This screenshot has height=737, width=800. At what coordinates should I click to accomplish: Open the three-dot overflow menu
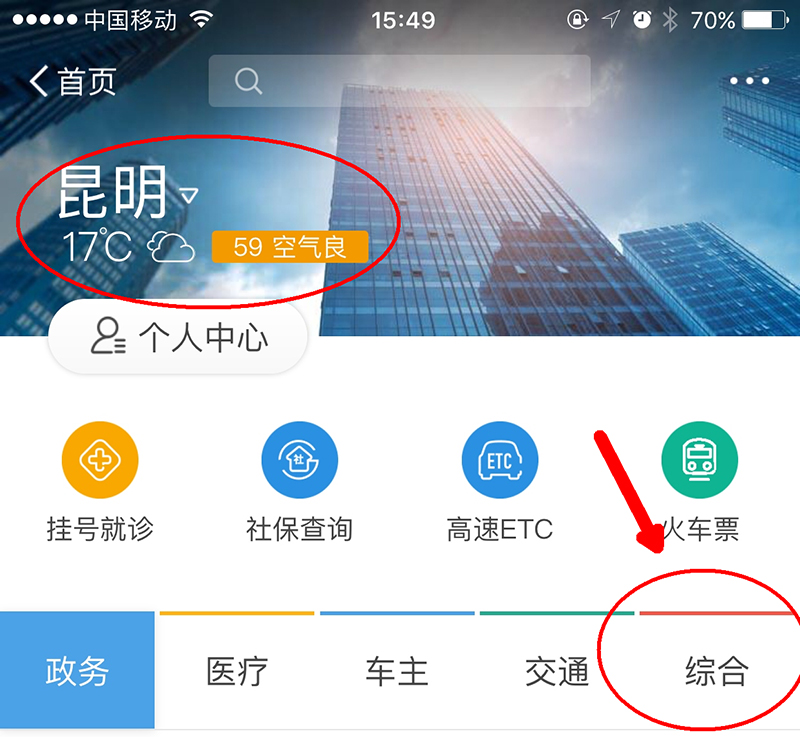[x=749, y=81]
